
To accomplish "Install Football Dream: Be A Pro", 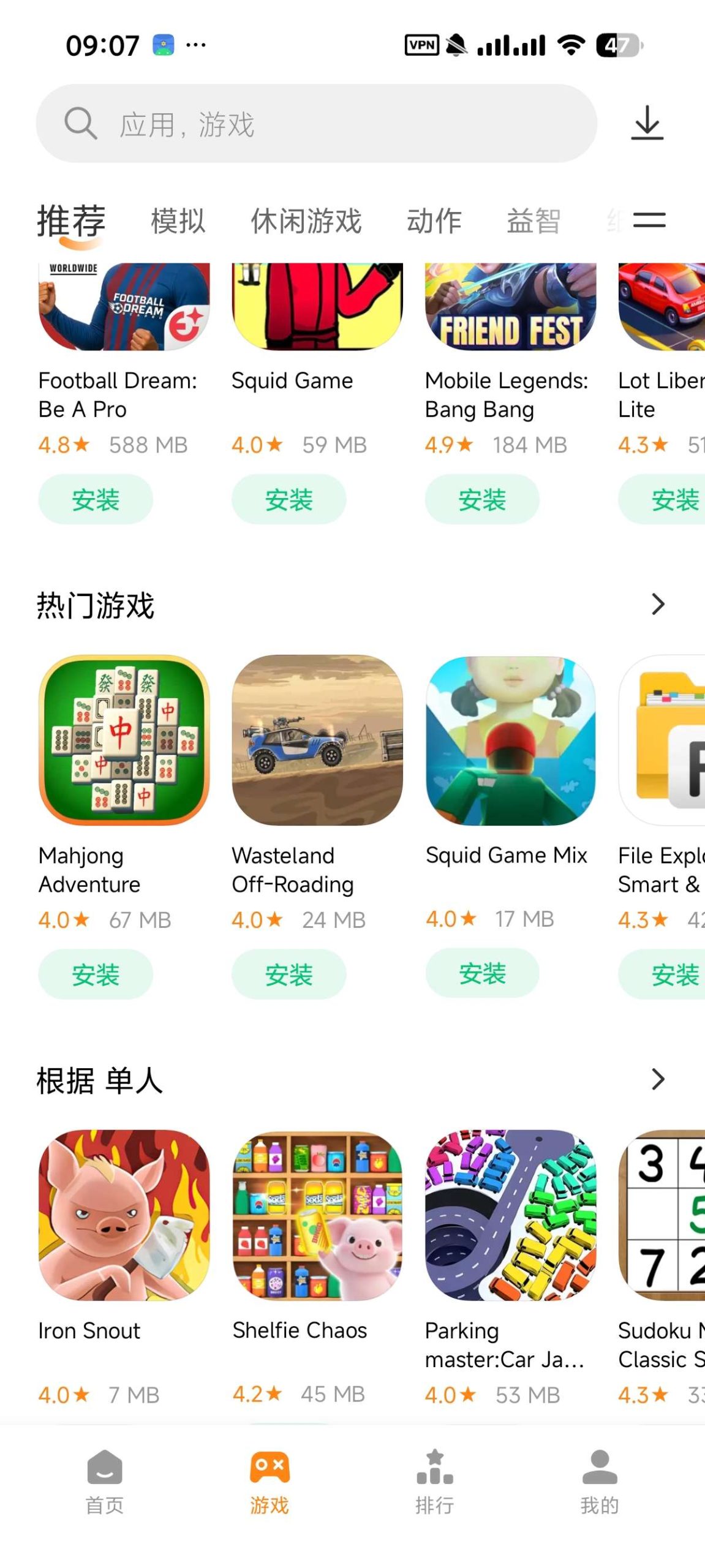I will 96,499.
